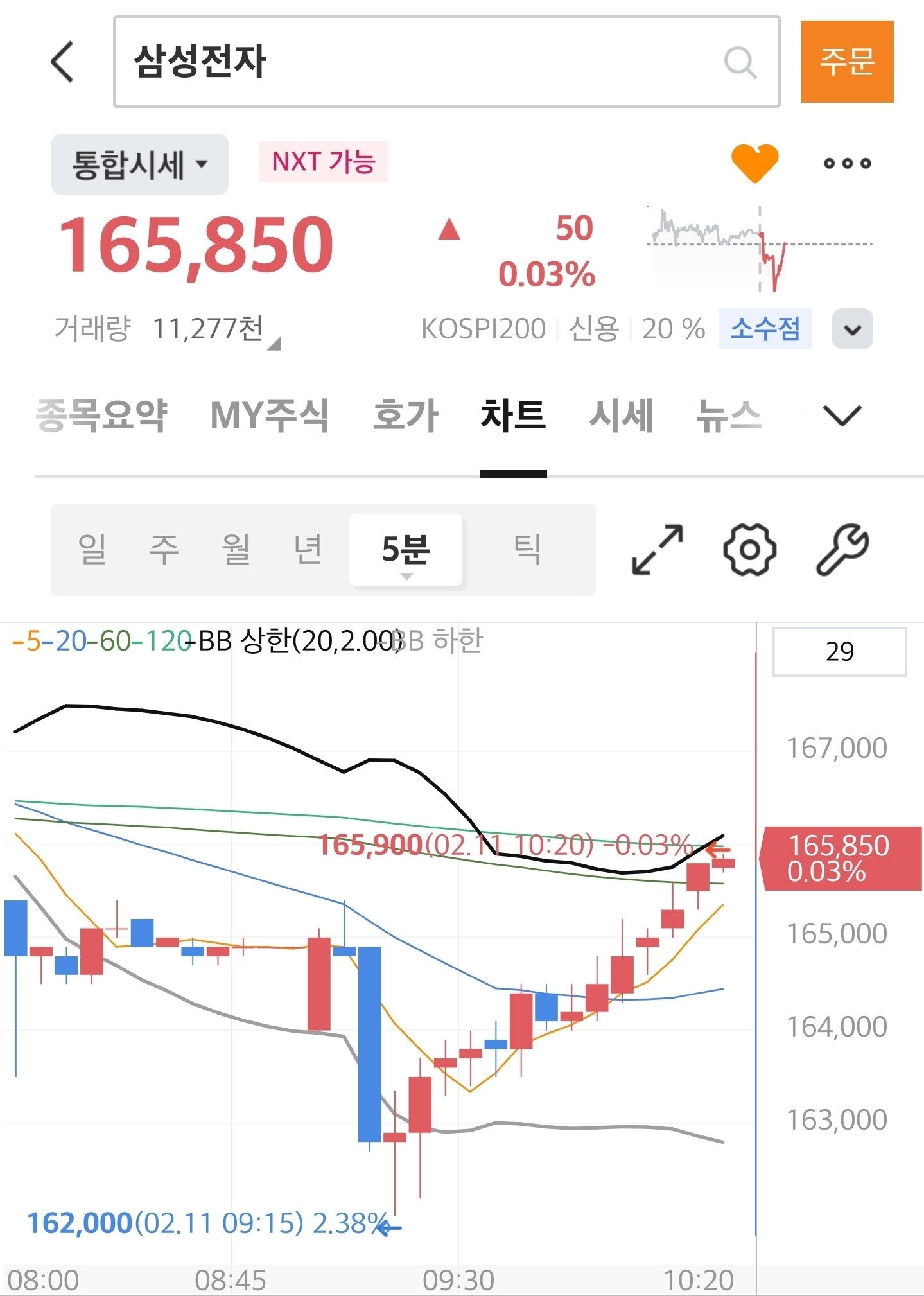Expand the chart to full screen

tap(658, 550)
